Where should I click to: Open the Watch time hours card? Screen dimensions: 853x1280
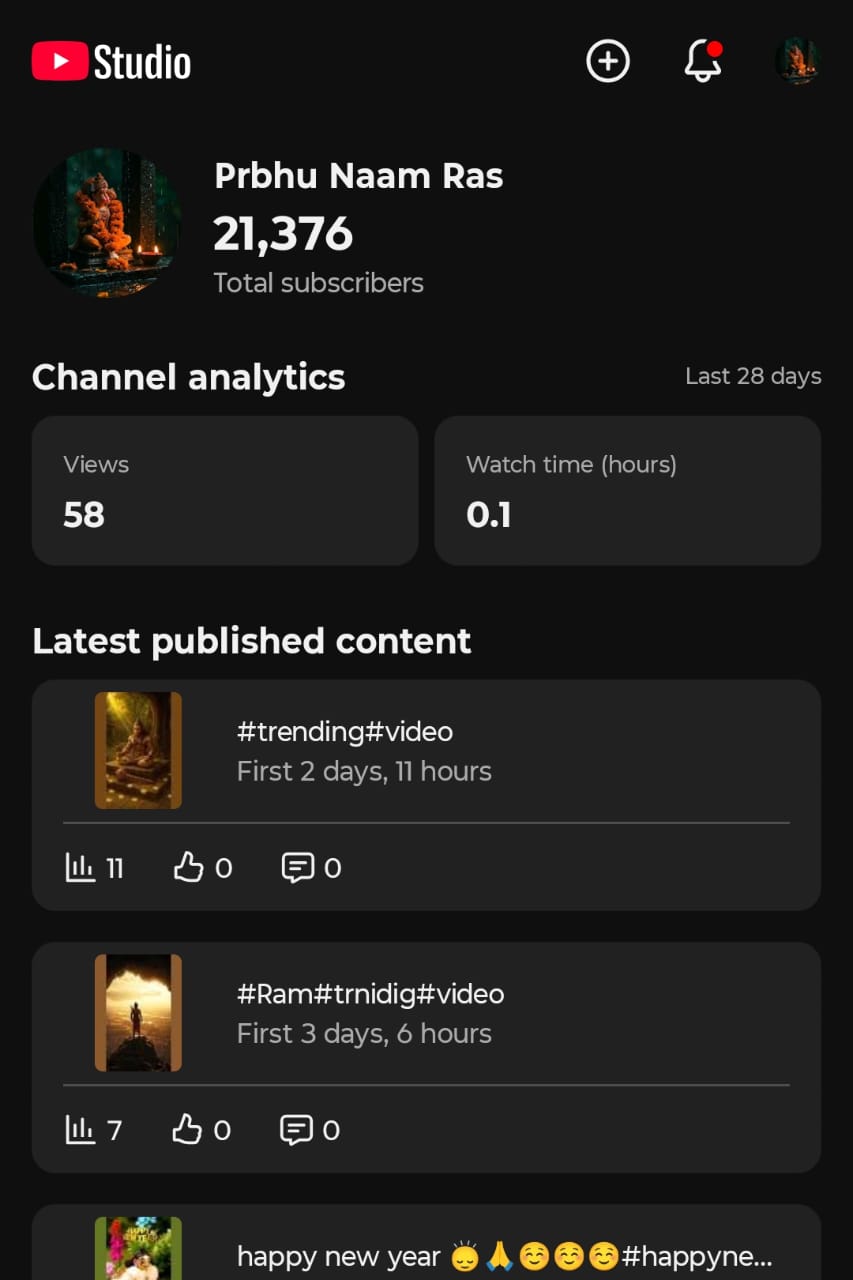627,490
